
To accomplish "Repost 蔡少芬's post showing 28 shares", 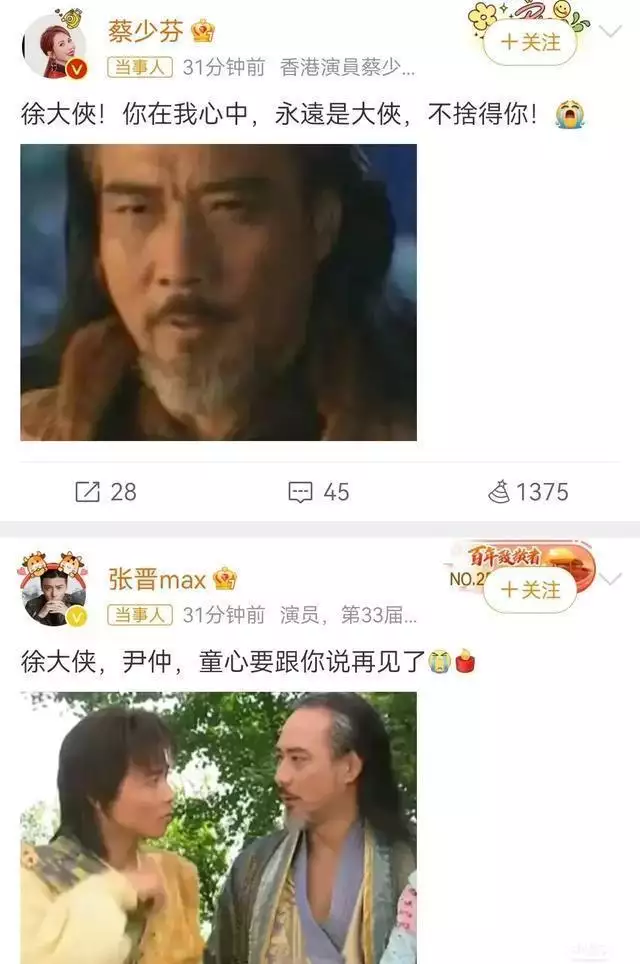I will (x=105, y=492).
